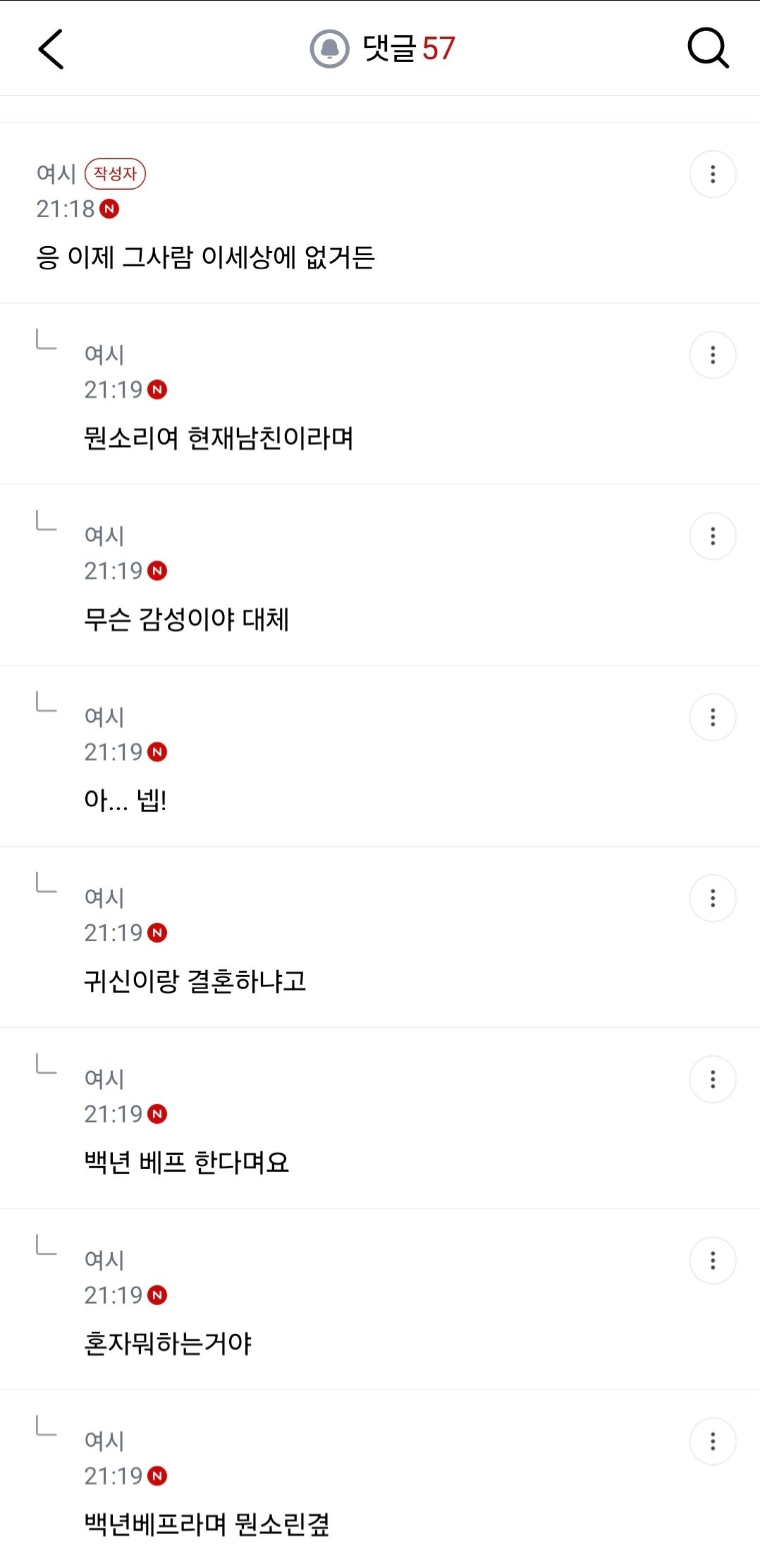The image size is (760, 1568).
Task: Open the search magnifier icon
Action: click(708, 48)
